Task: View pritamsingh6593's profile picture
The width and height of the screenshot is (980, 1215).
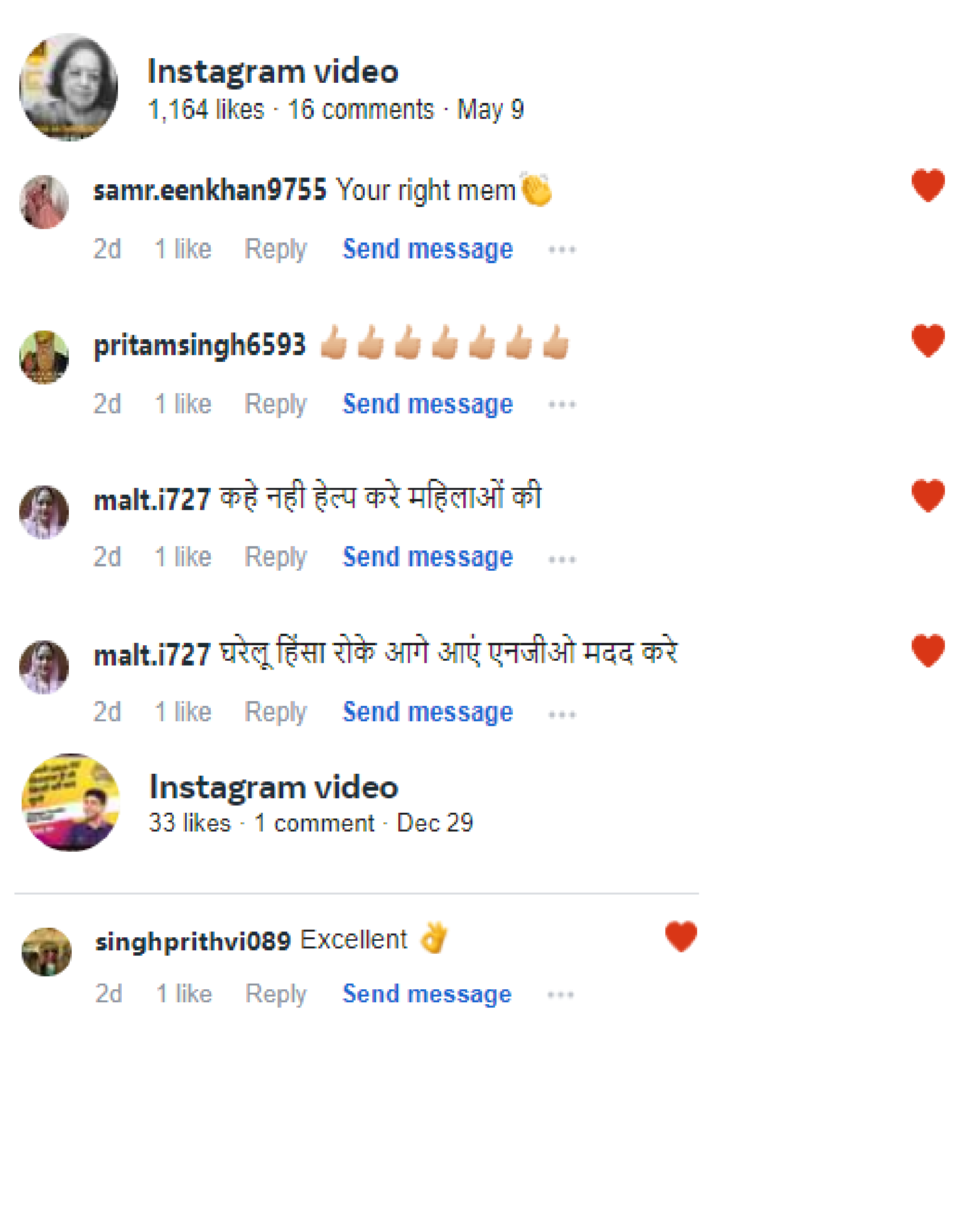Action: [x=44, y=358]
